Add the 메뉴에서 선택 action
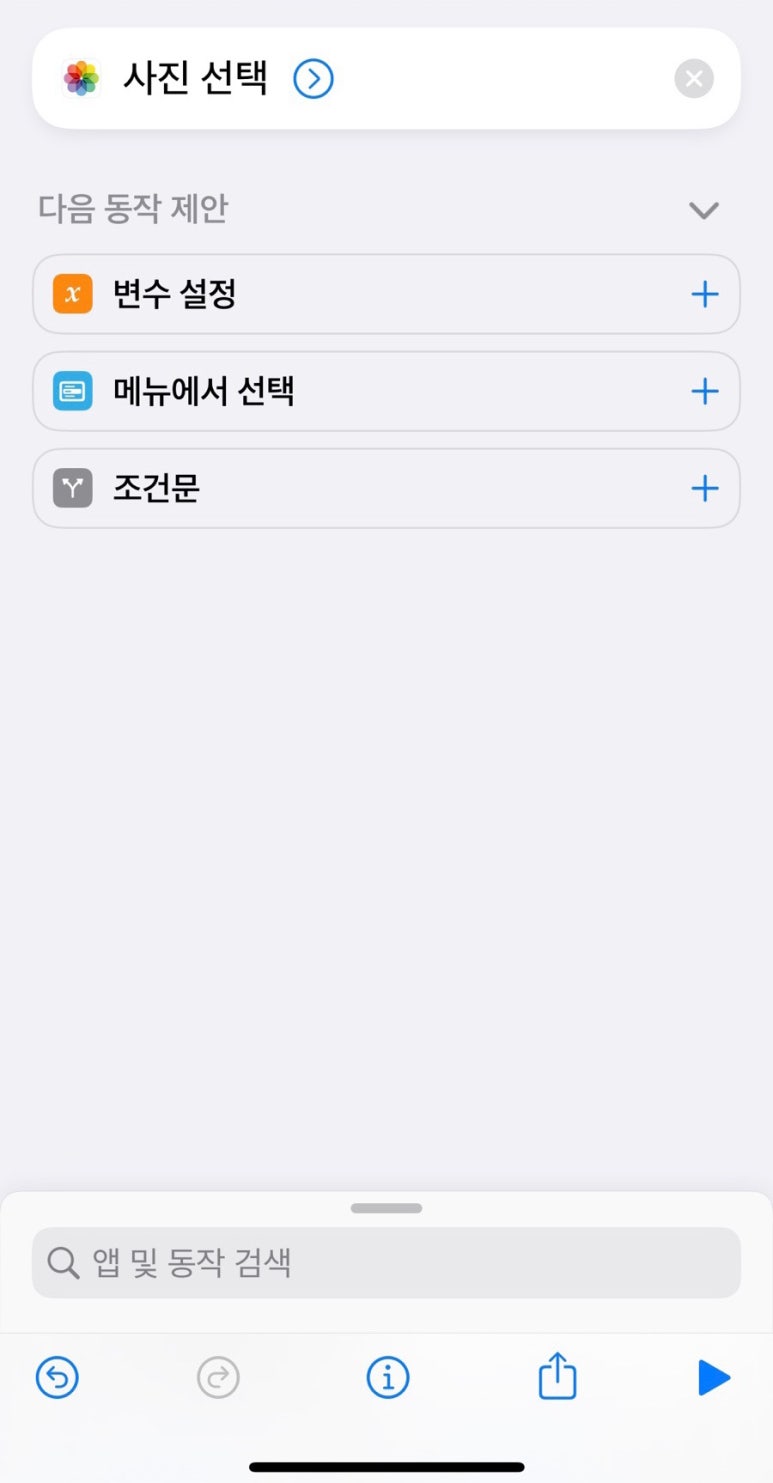This screenshot has width=773, height=1483. click(x=705, y=391)
